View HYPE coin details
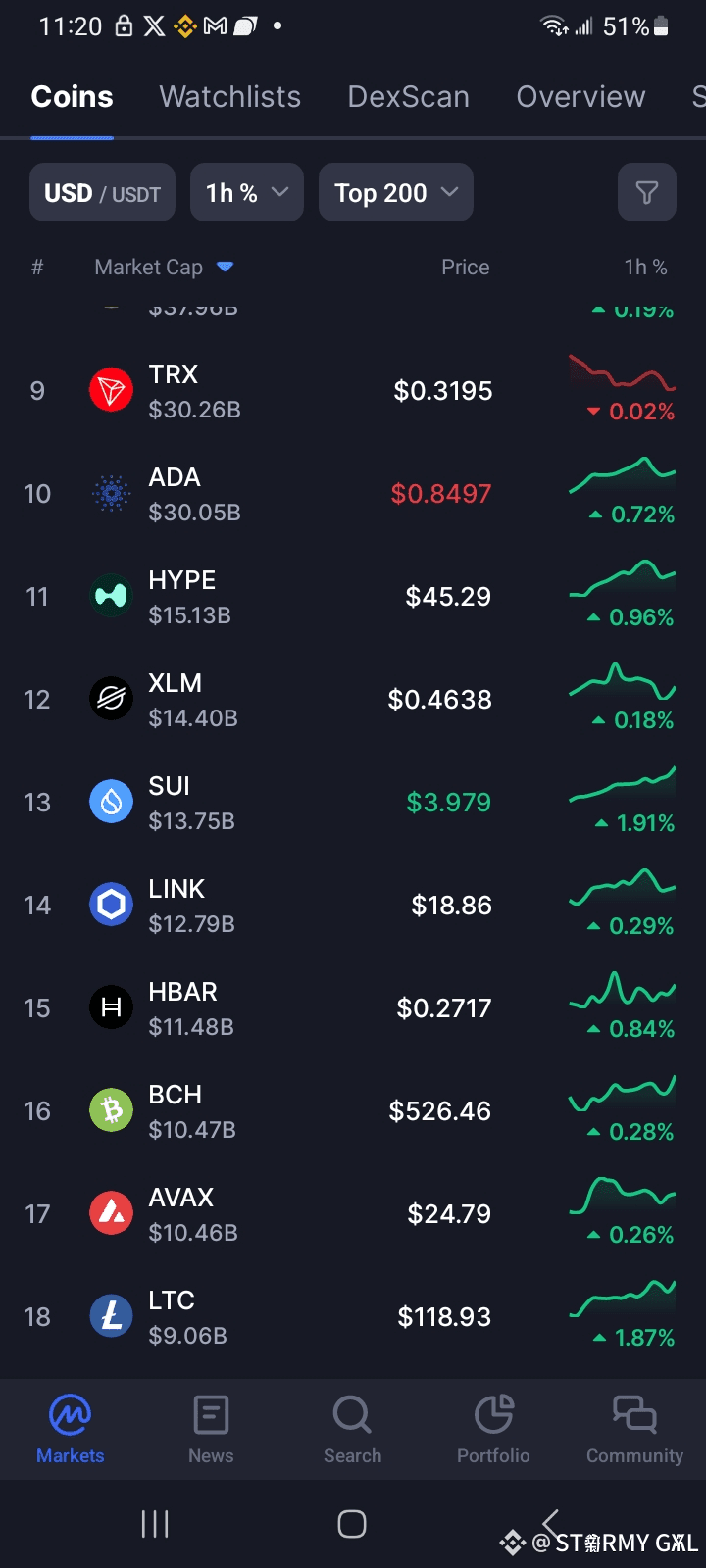 point(353,597)
